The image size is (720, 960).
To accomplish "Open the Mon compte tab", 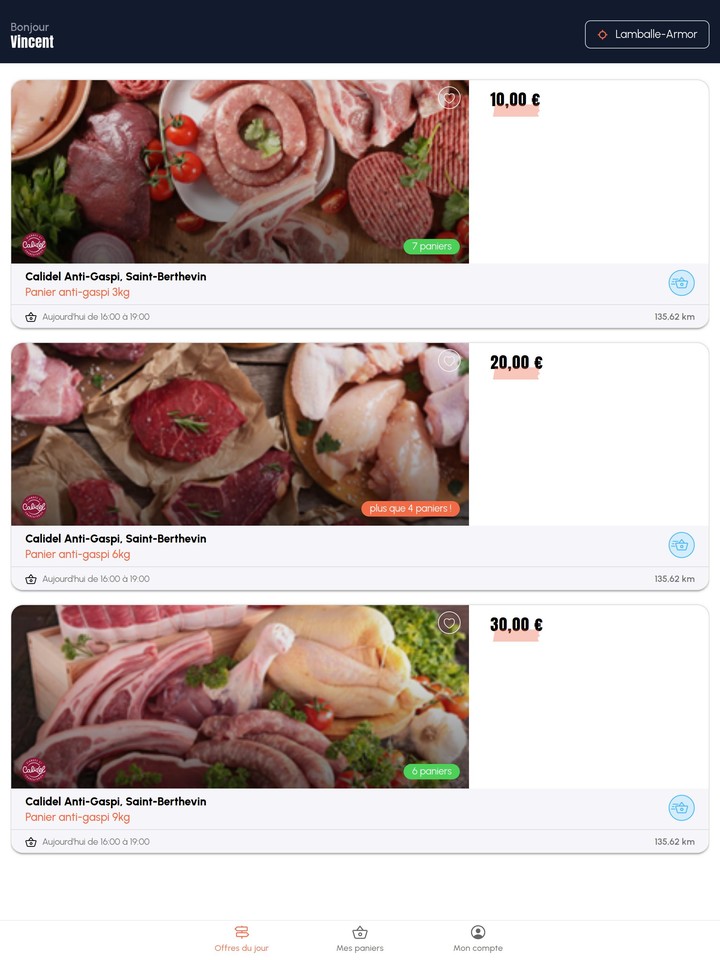I will pyautogui.click(x=478, y=939).
